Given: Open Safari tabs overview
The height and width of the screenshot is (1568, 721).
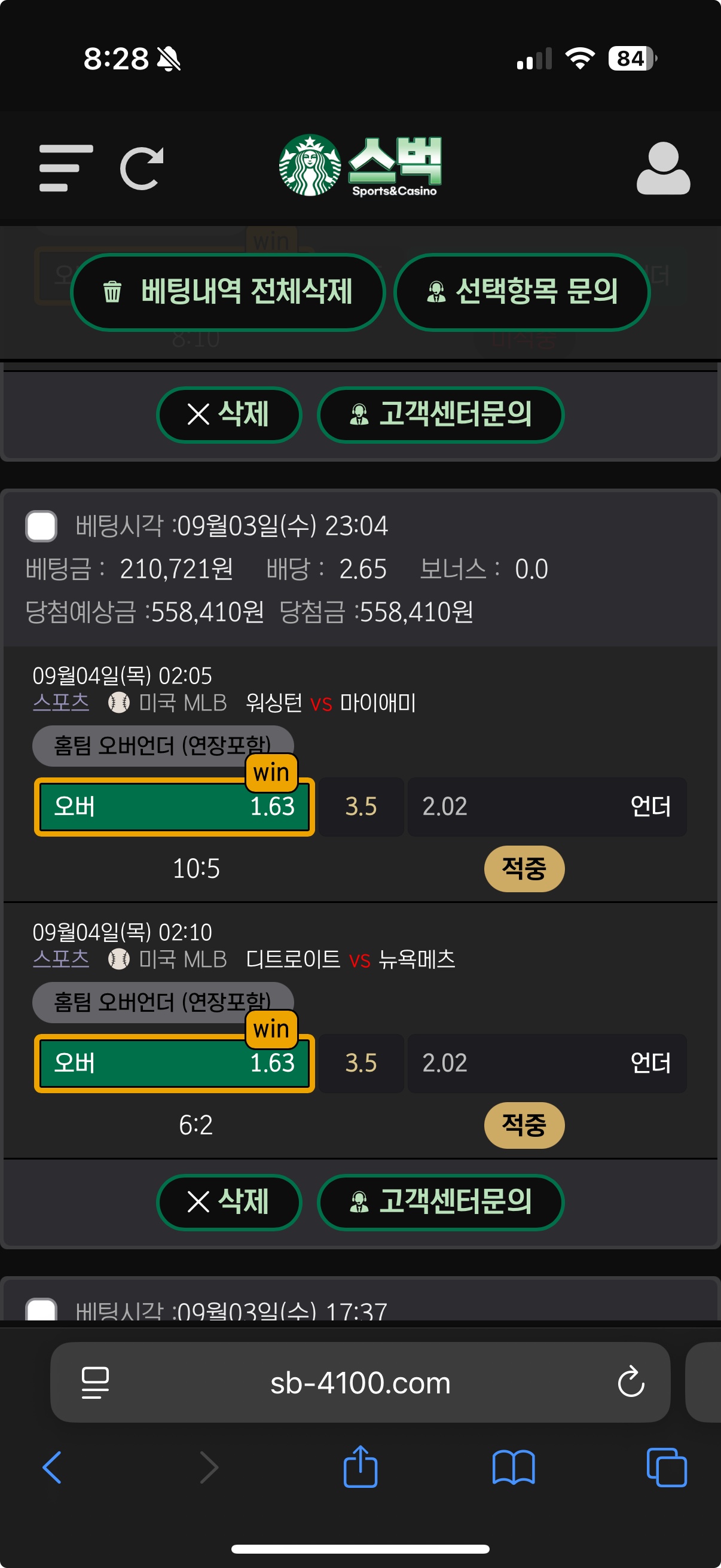Looking at the screenshot, I should tap(666, 1467).
